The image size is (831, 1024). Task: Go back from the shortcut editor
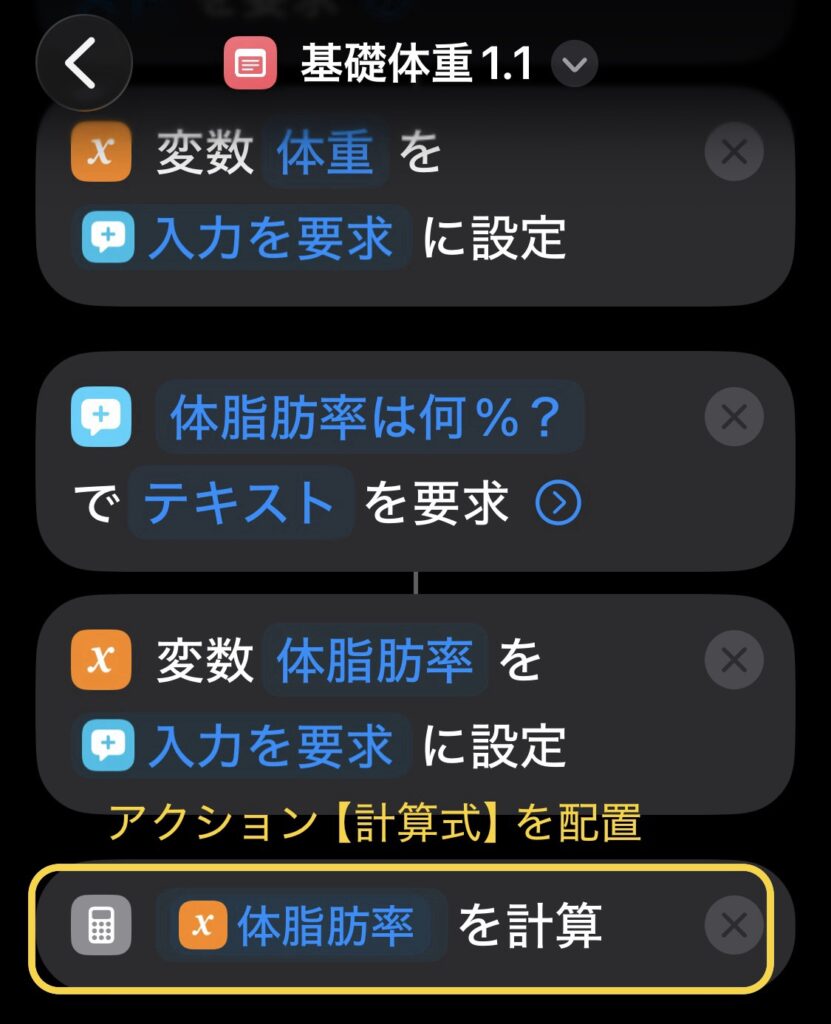click(x=83, y=64)
